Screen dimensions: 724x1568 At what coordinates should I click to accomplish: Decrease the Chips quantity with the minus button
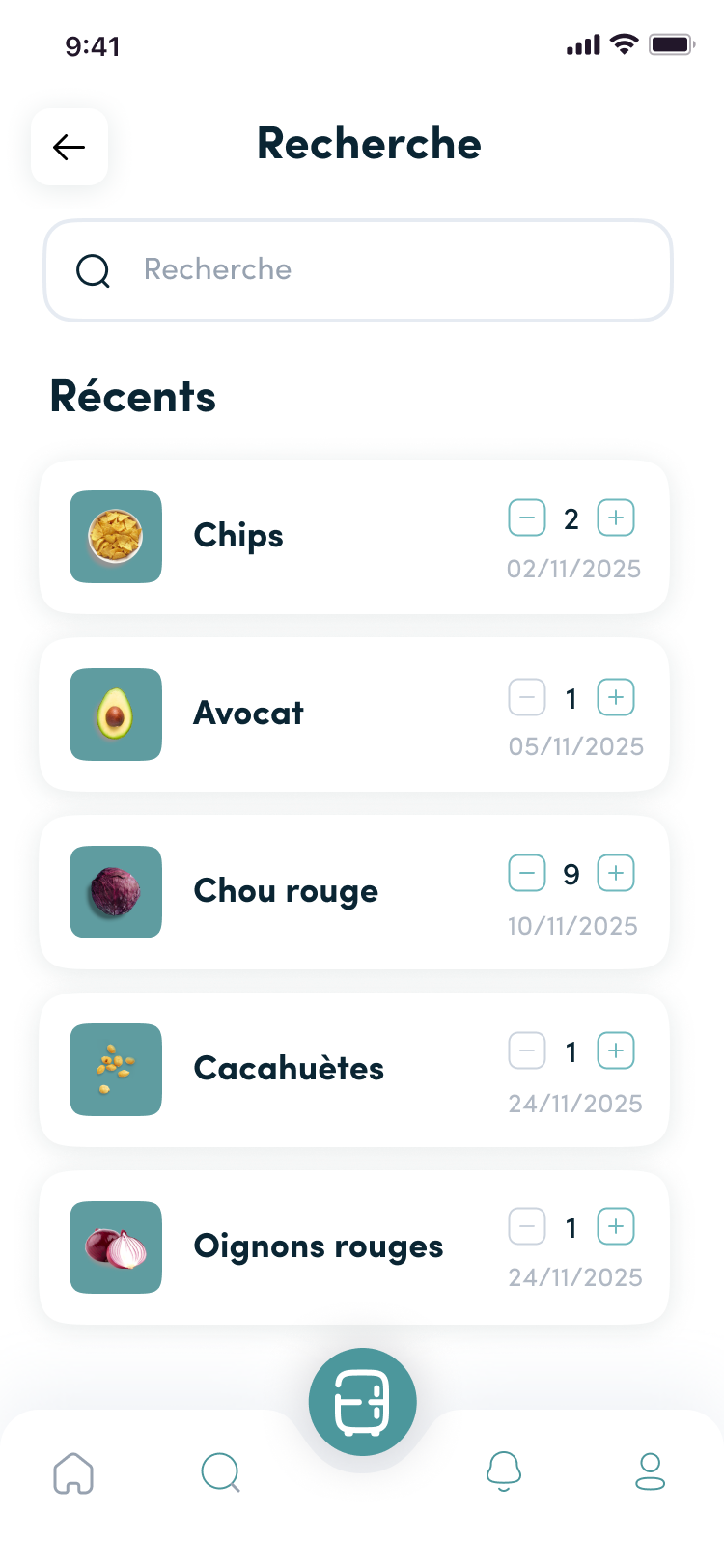526,518
